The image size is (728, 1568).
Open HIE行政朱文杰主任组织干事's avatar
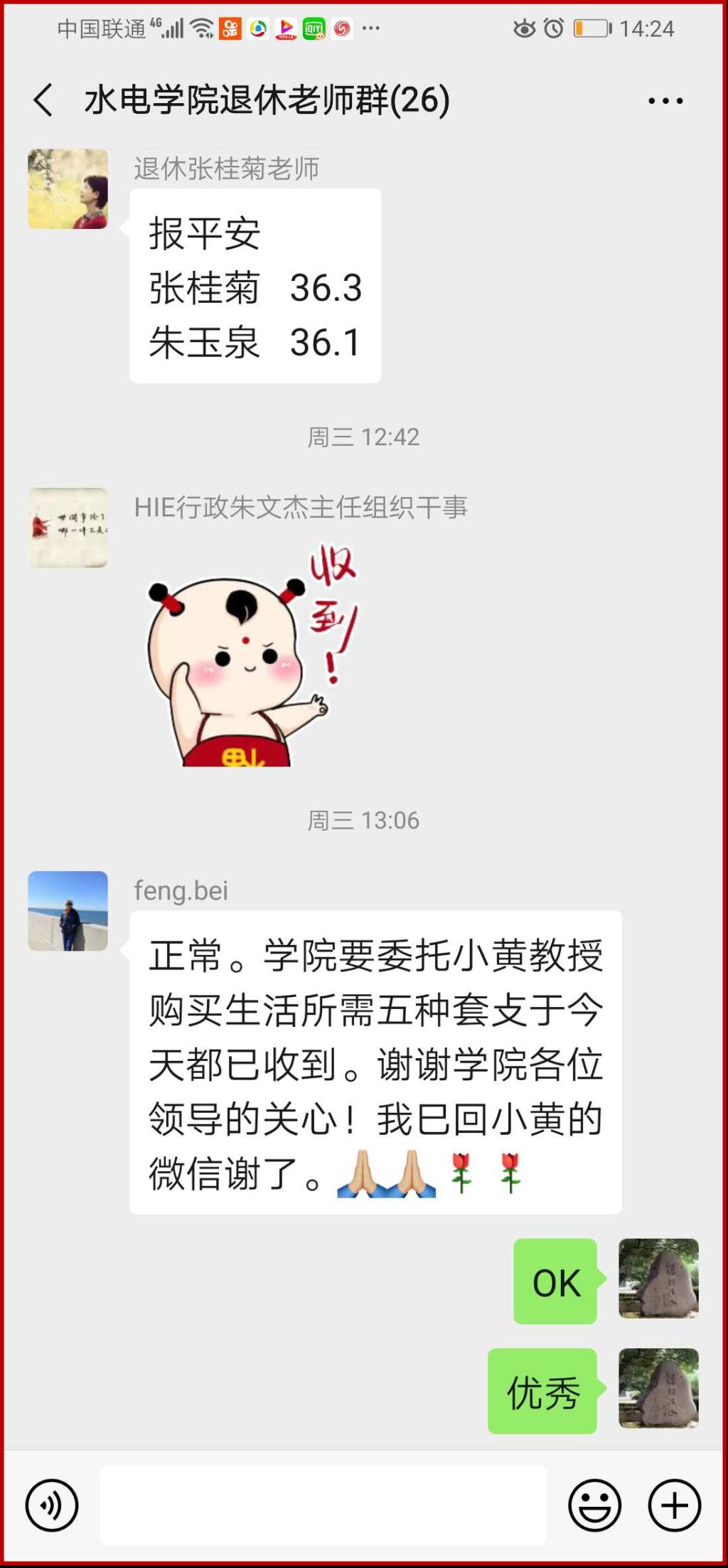68,528
